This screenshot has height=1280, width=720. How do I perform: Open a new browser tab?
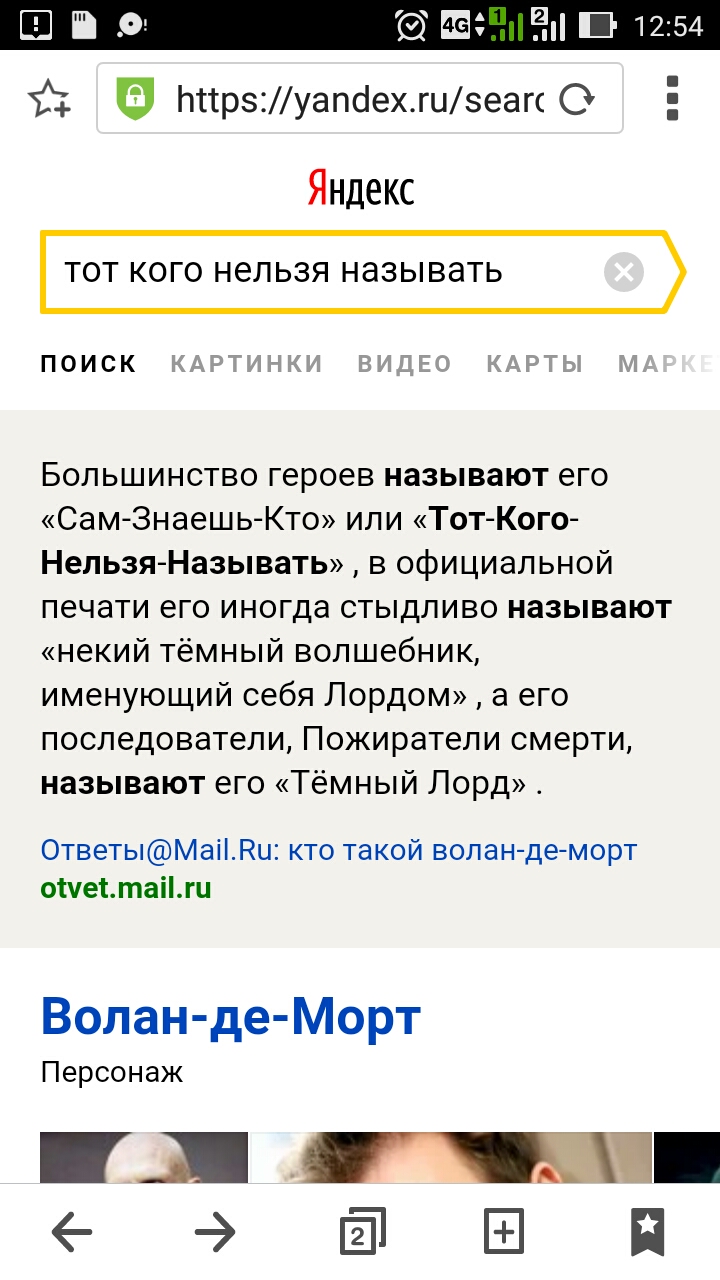pos(503,1232)
